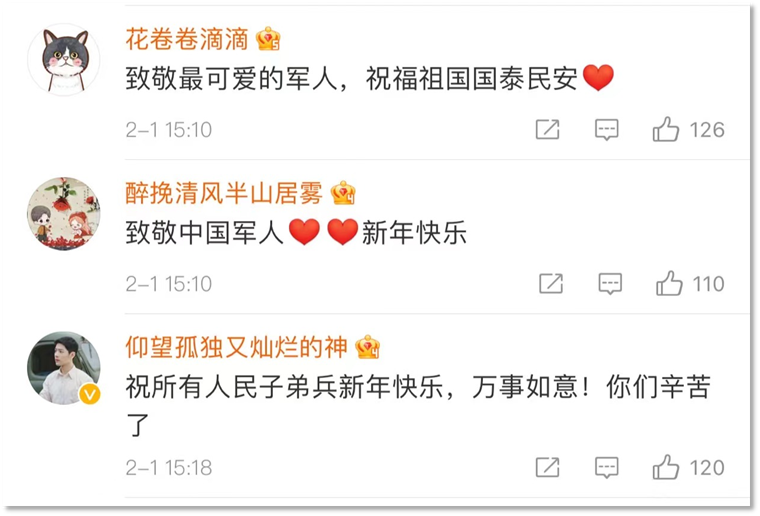Share the comment by 花卷卷滴滴
The height and width of the screenshot is (516, 760).
click(x=547, y=130)
